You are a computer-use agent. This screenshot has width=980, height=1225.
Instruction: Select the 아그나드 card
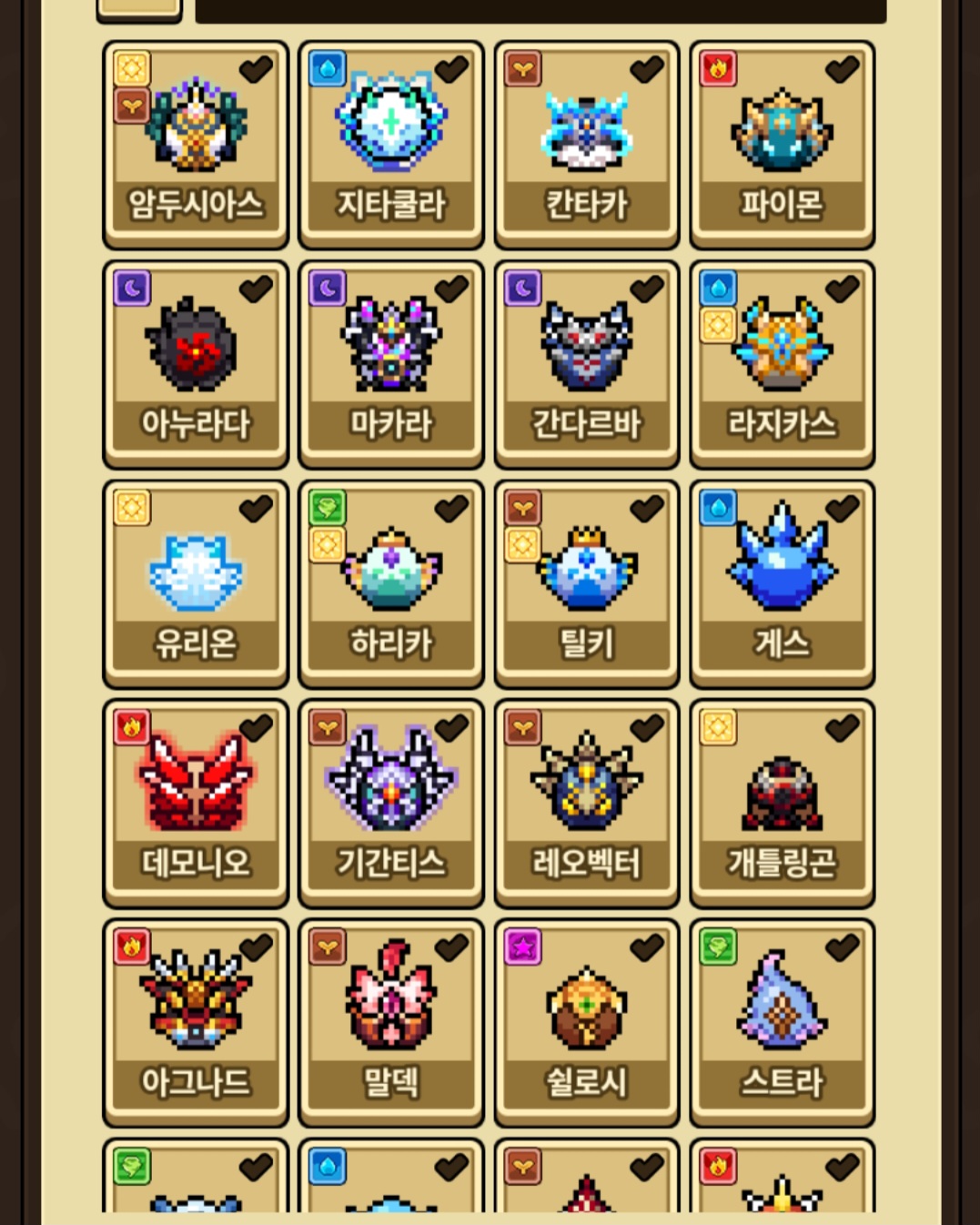pos(196,1023)
